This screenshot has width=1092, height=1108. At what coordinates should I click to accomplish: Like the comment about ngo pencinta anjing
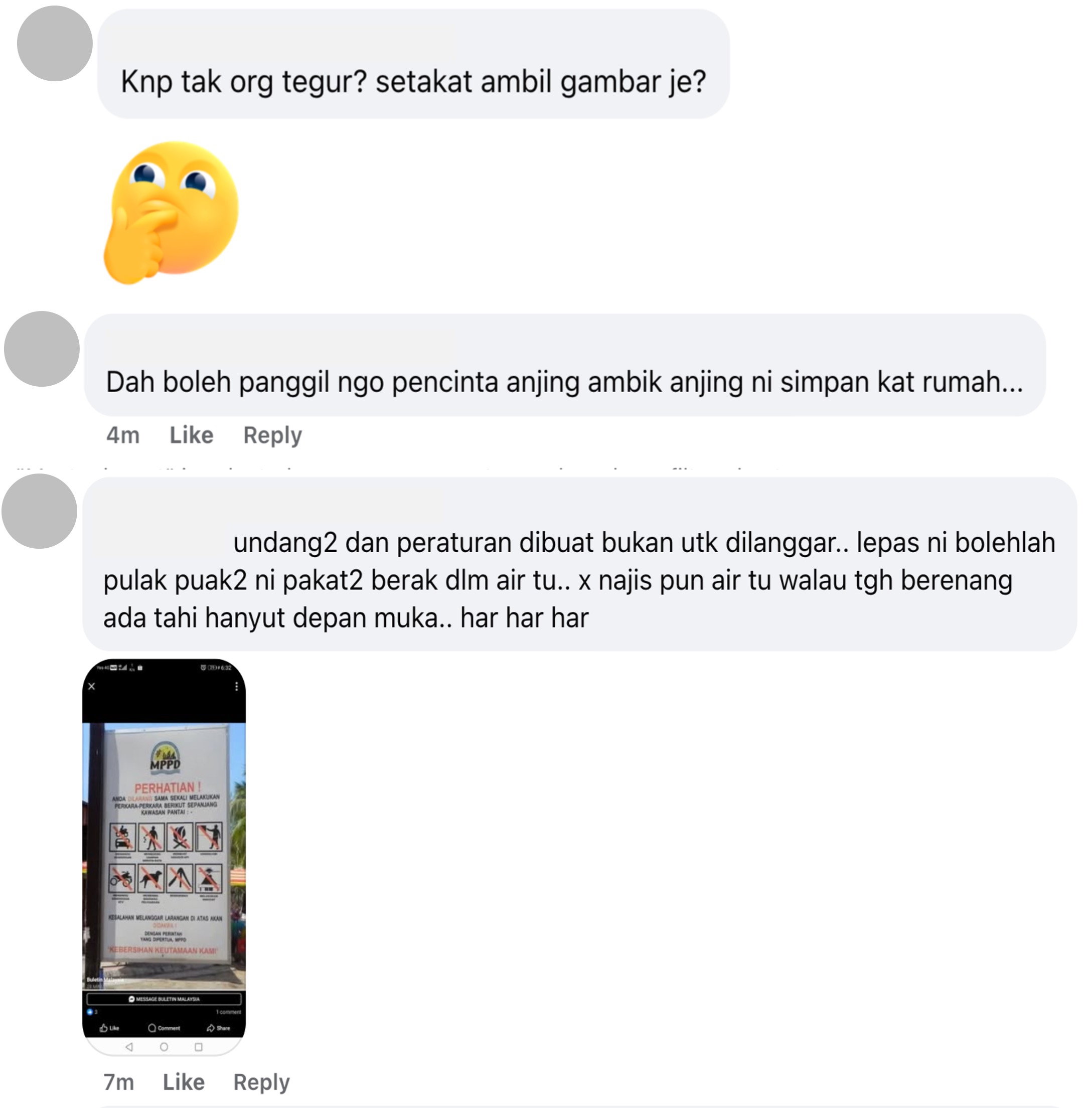pos(191,435)
